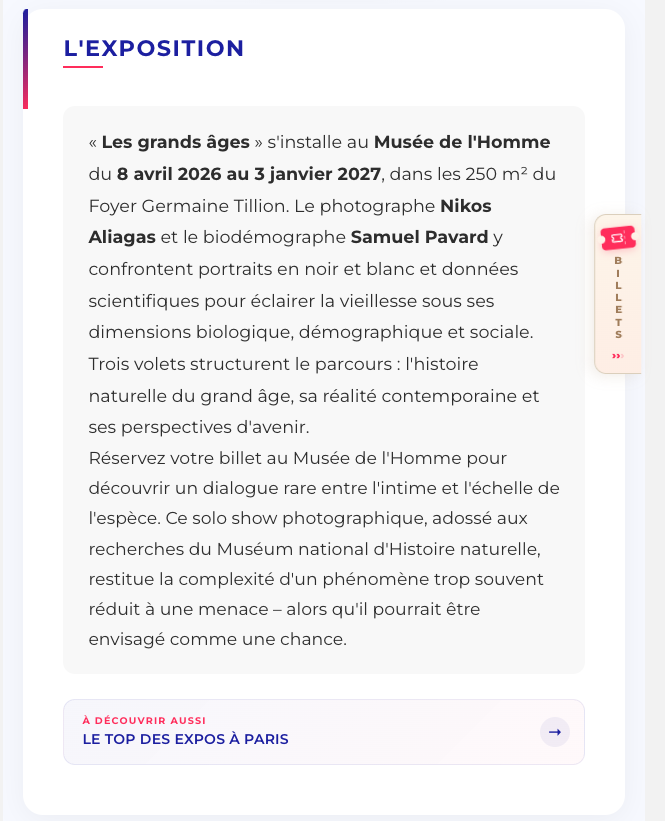Open the Billets ticket side tab
This screenshot has height=821, width=665.
click(x=618, y=294)
